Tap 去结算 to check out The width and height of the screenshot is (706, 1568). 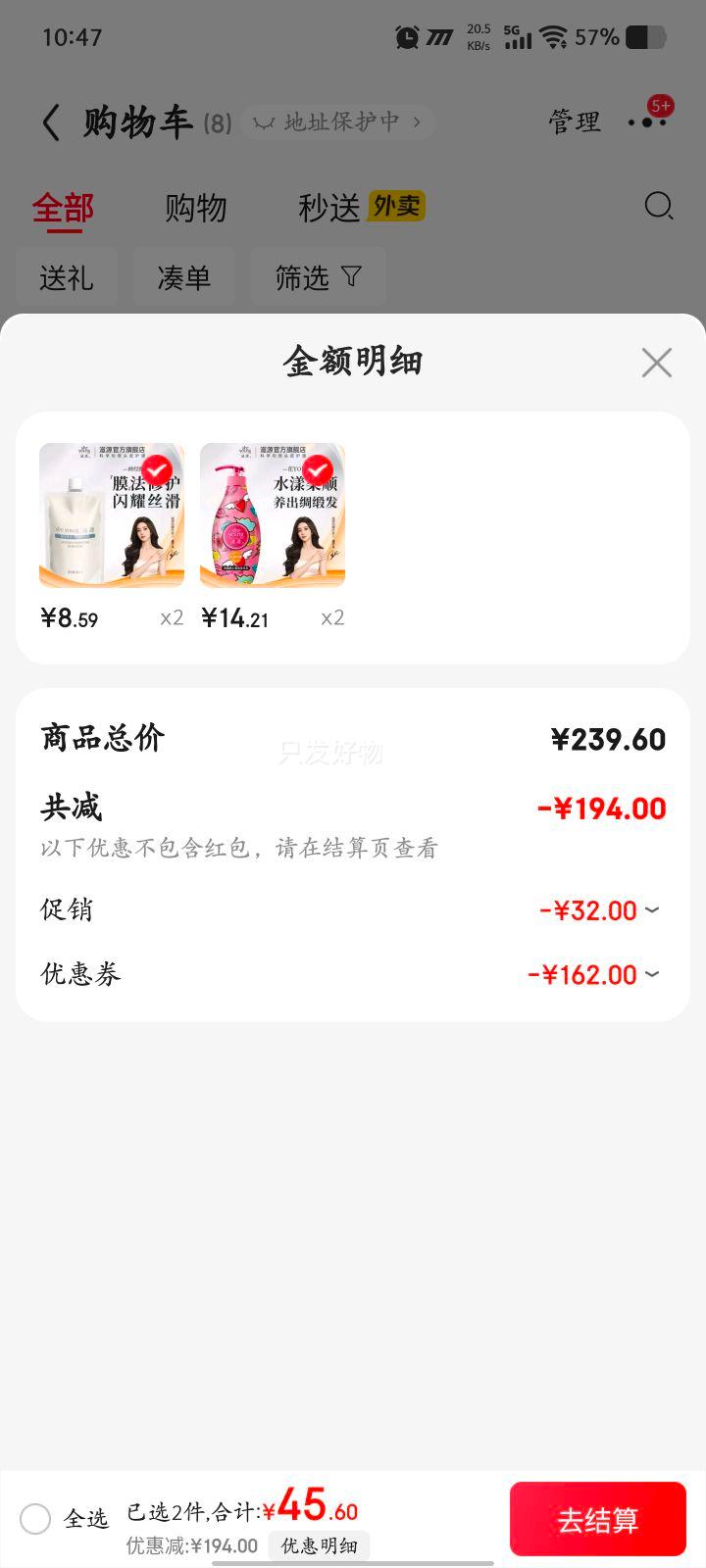pyautogui.click(x=598, y=1519)
